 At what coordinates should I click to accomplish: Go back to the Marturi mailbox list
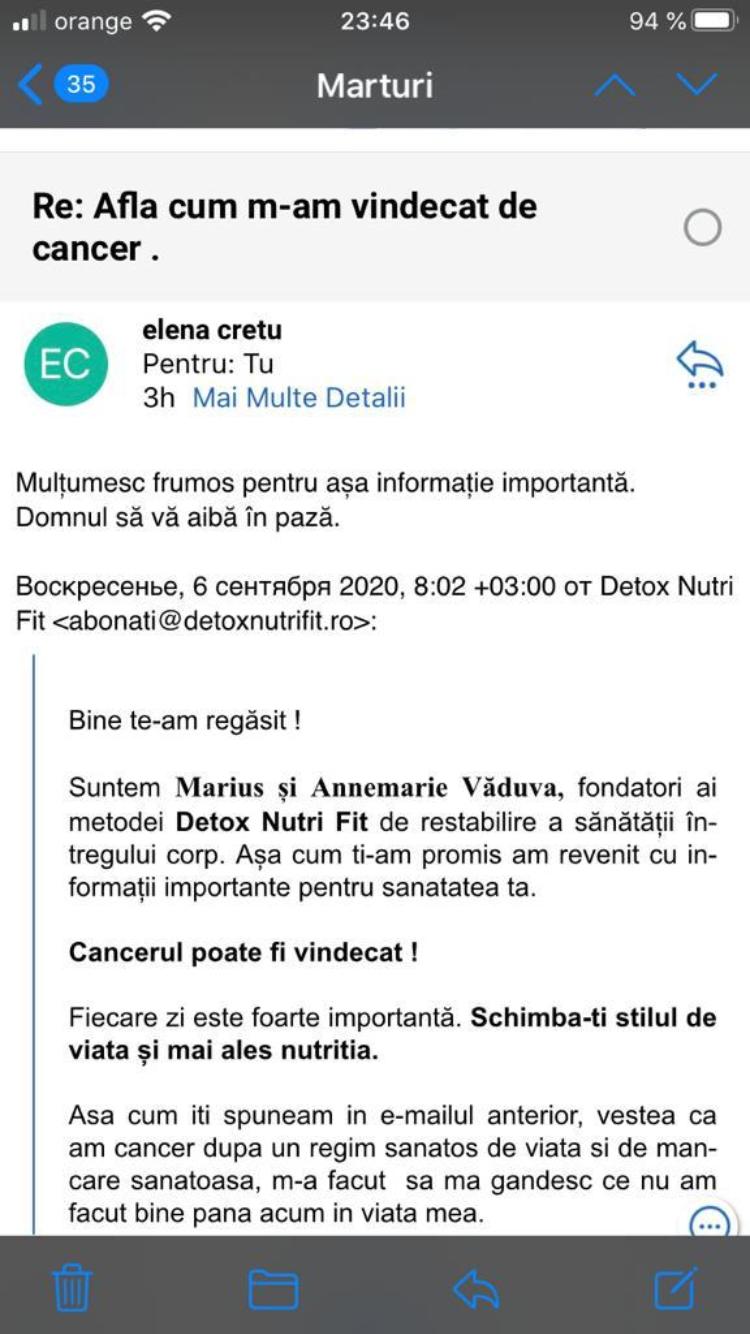(60, 84)
